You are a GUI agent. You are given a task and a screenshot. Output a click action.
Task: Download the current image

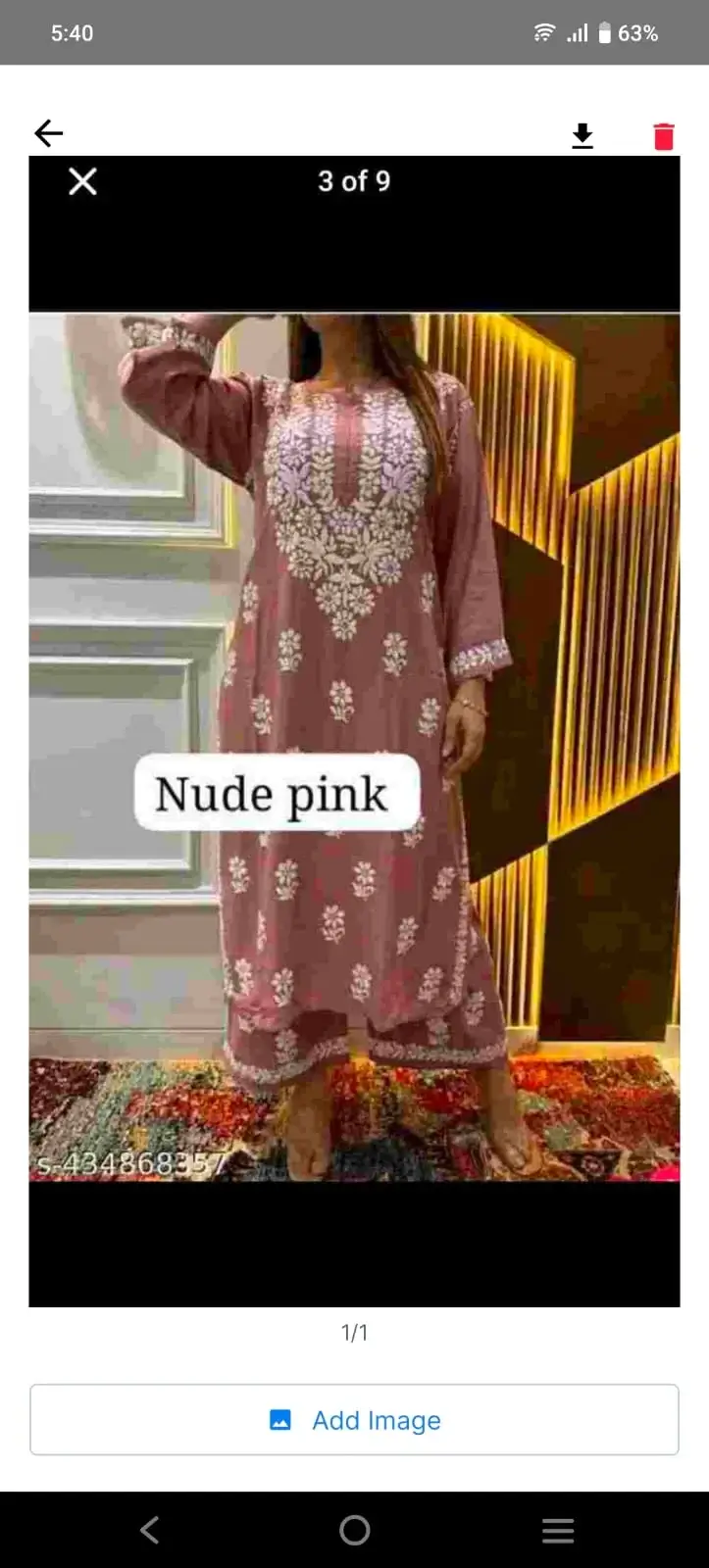coord(582,136)
